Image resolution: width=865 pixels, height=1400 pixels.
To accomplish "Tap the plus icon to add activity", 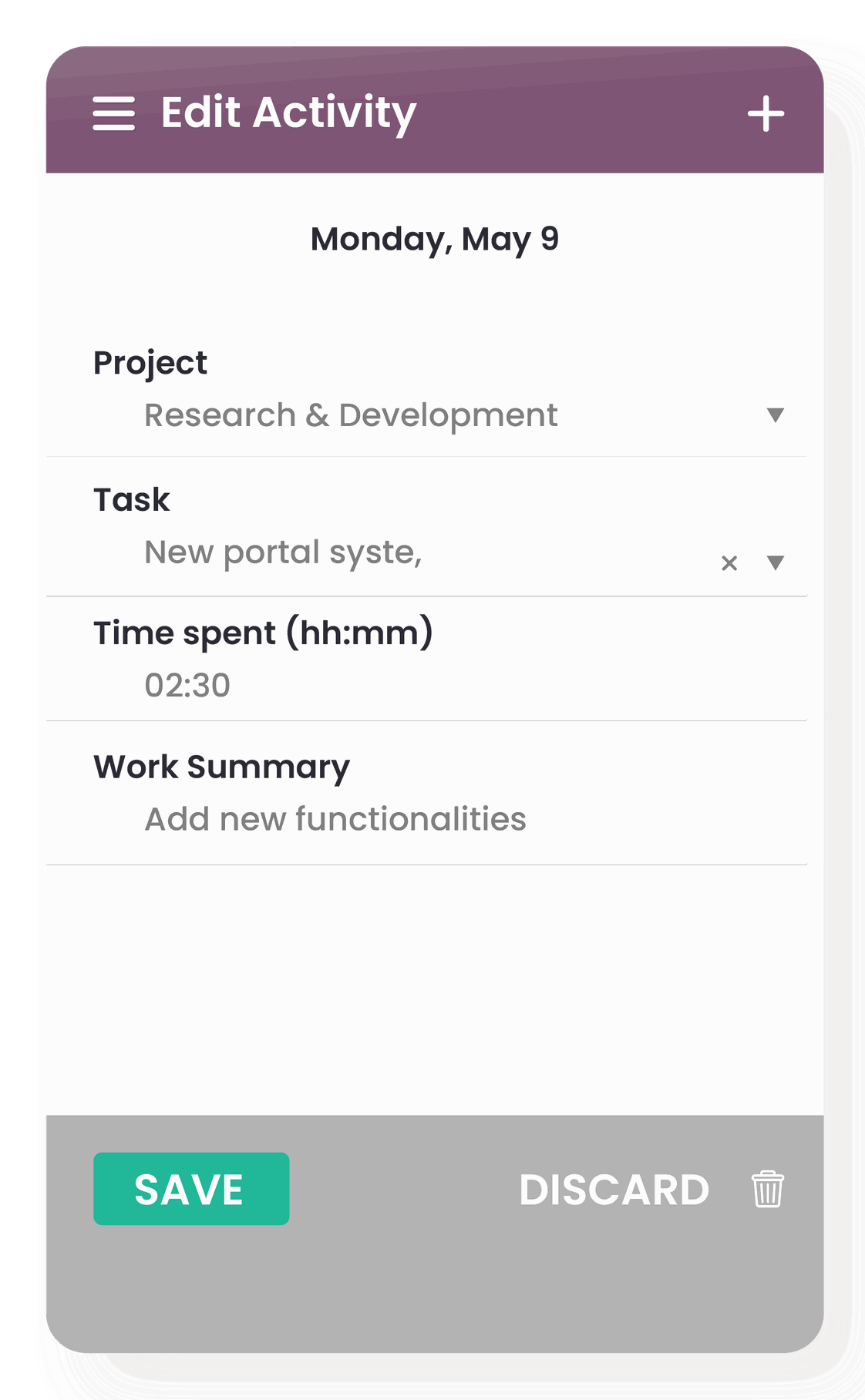I will [x=766, y=114].
